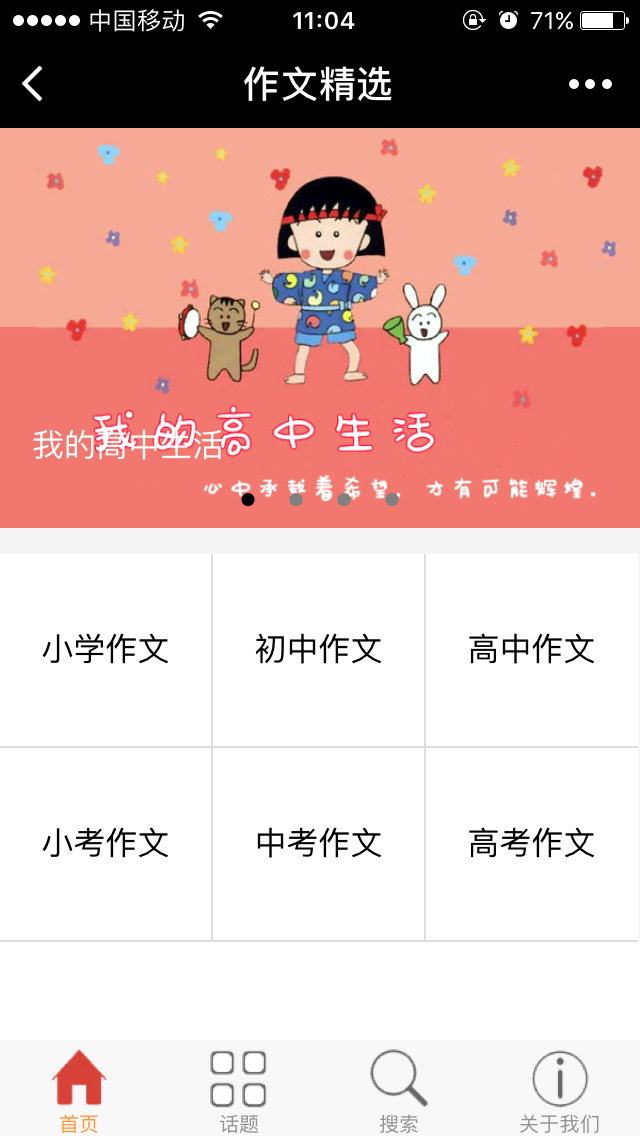The image size is (640, 1136).
Task: Choose 高中作文 category
Action: pos(532,650)
